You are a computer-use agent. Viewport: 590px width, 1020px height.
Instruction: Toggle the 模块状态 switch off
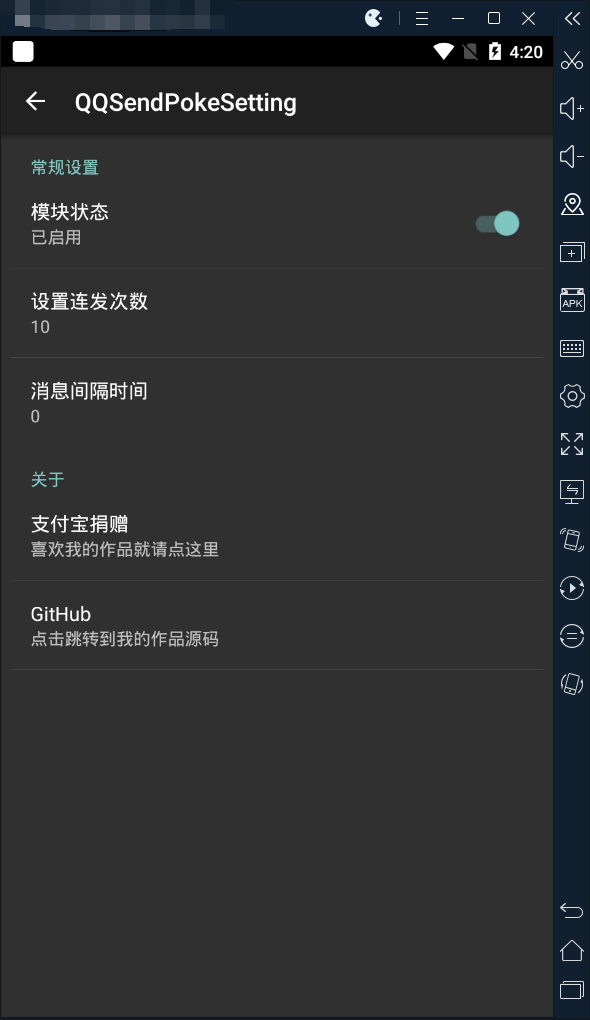coord(498,224)
